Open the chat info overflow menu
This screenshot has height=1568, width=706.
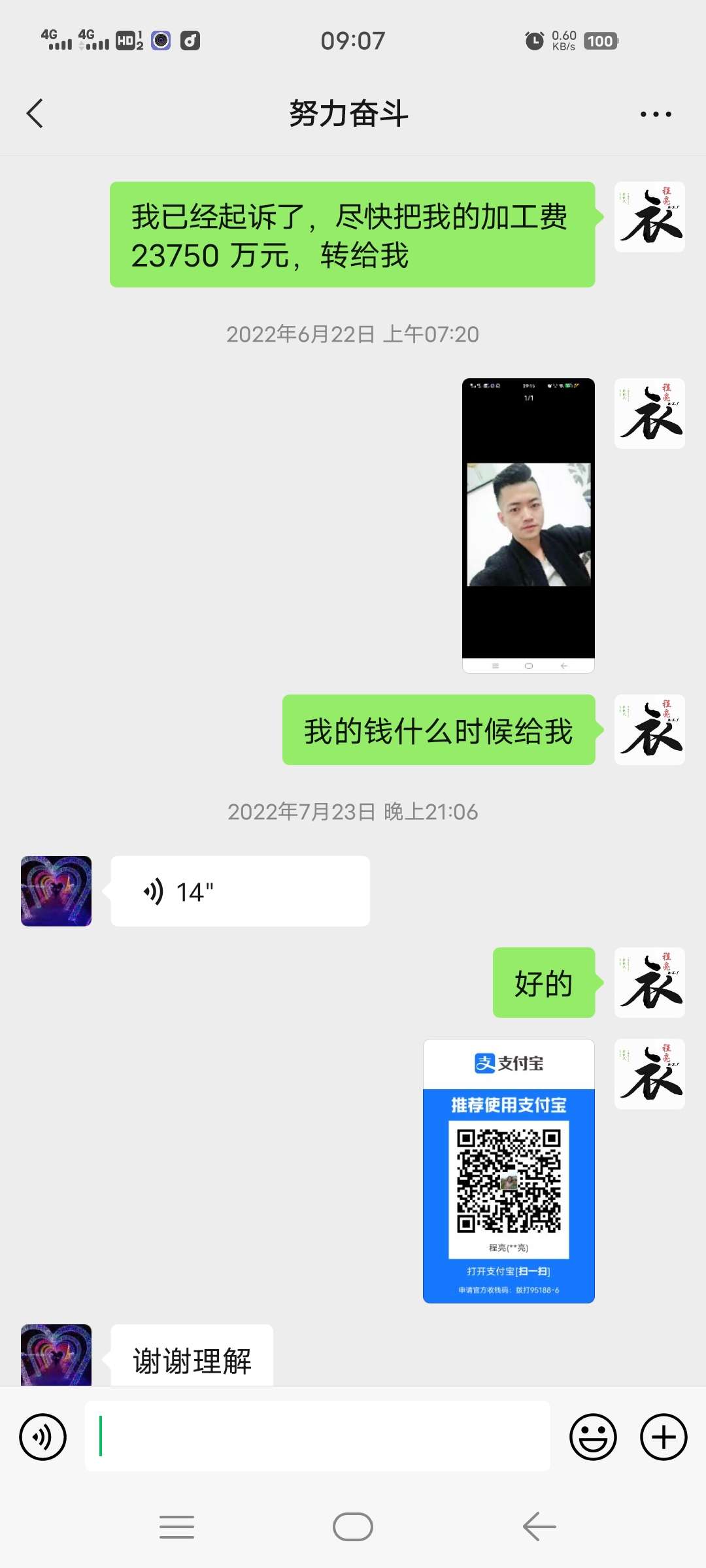pyautogui.click(x=655, y=114)
